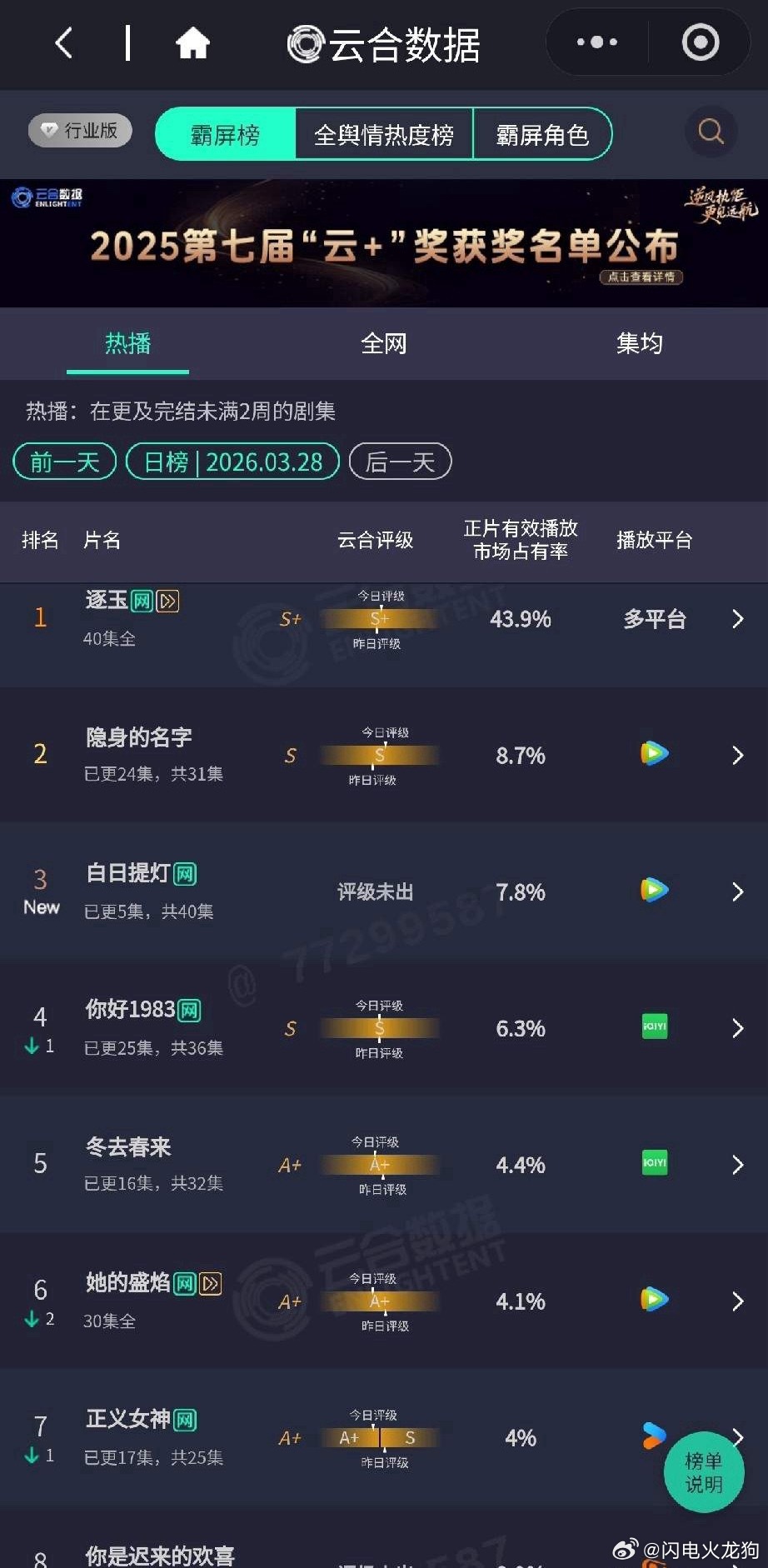Click the iQIYI platform icon for 你好1983
The height and width of the screenshot is (1568, 768).
click(x=655, y=1027)
